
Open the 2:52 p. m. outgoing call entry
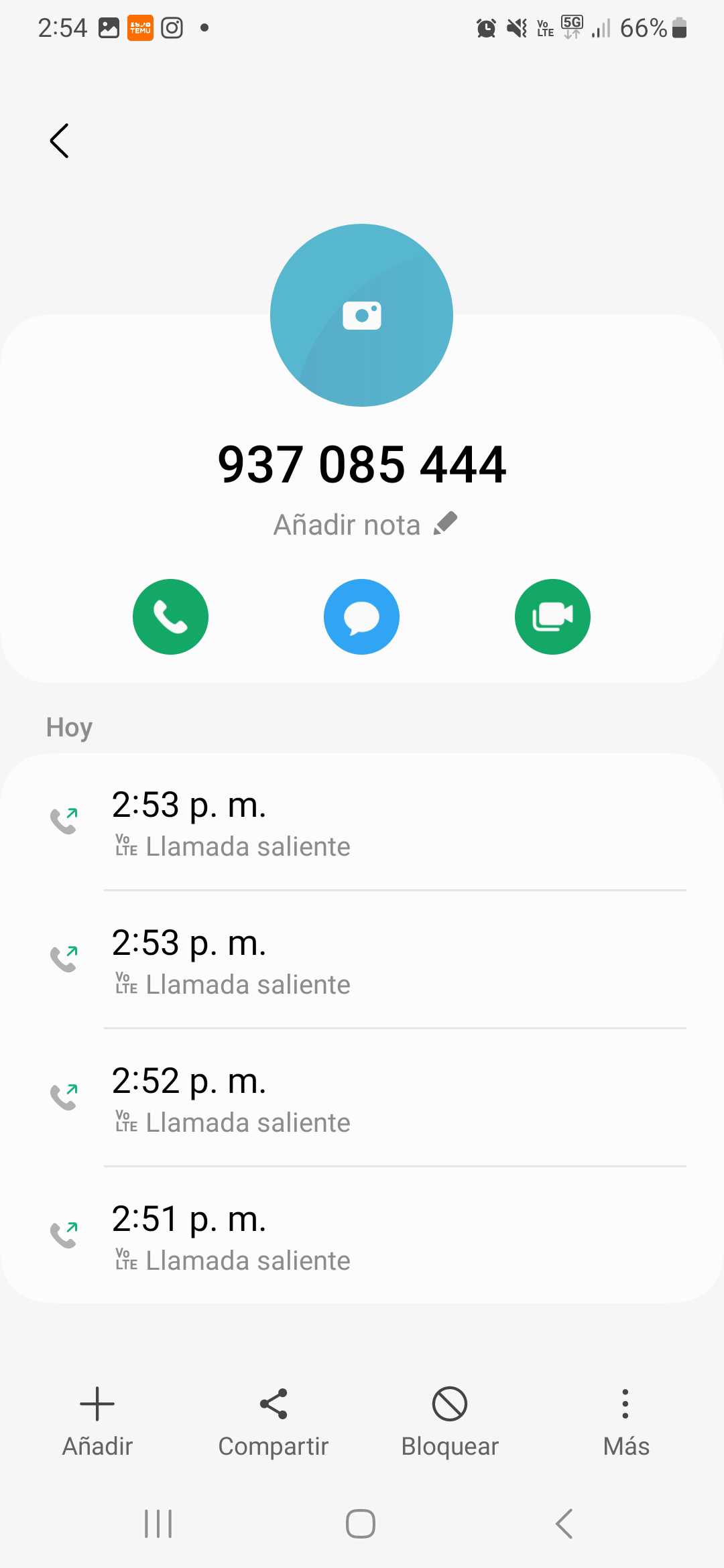pos(362,1098)
